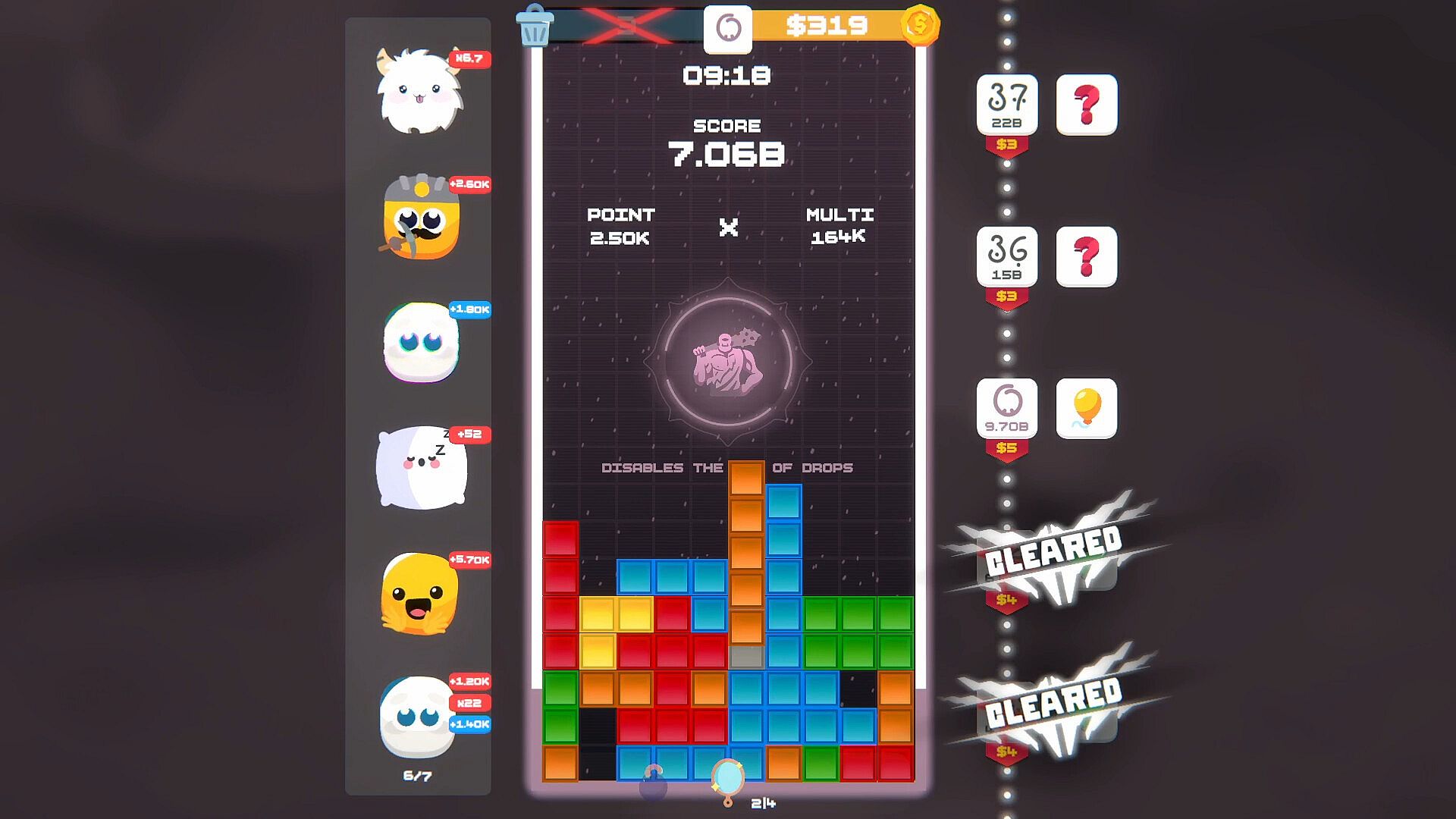This screenshot has height=819, width=1456.
Task: Tap the mystery tile beside stage 37
Action: (x=1086, y=105)
